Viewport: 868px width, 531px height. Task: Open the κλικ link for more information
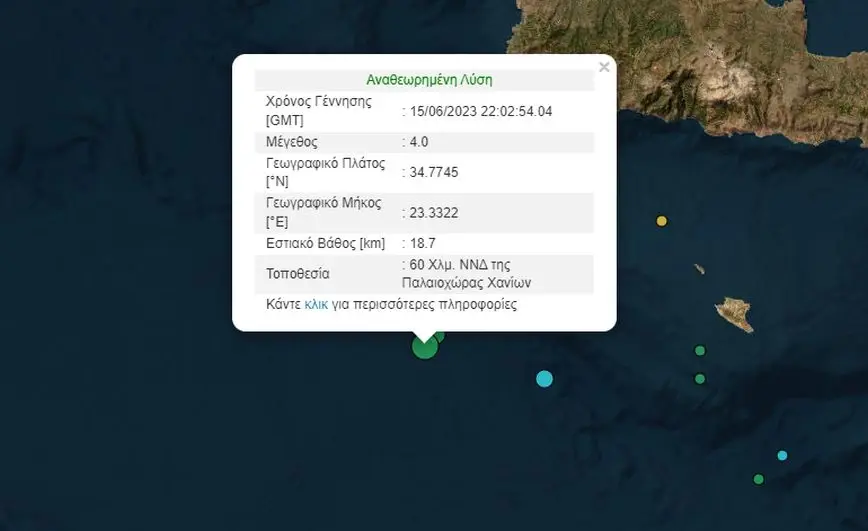click(316, 304)
